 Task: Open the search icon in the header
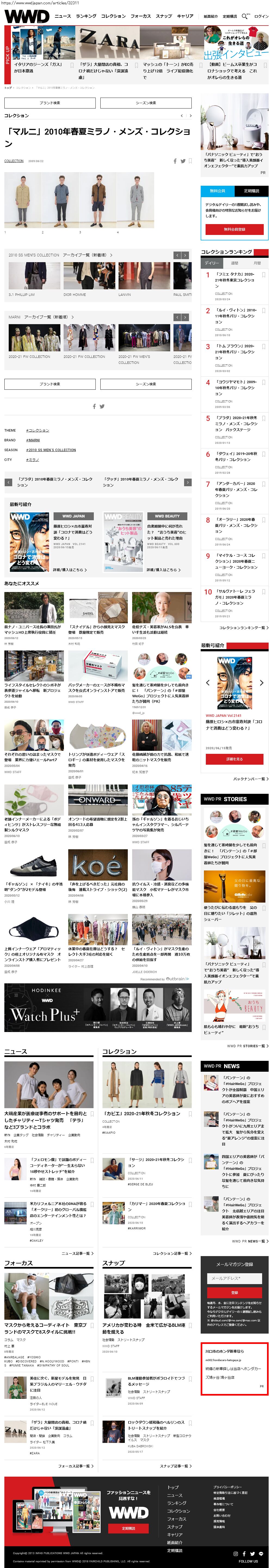pos(244,16)
